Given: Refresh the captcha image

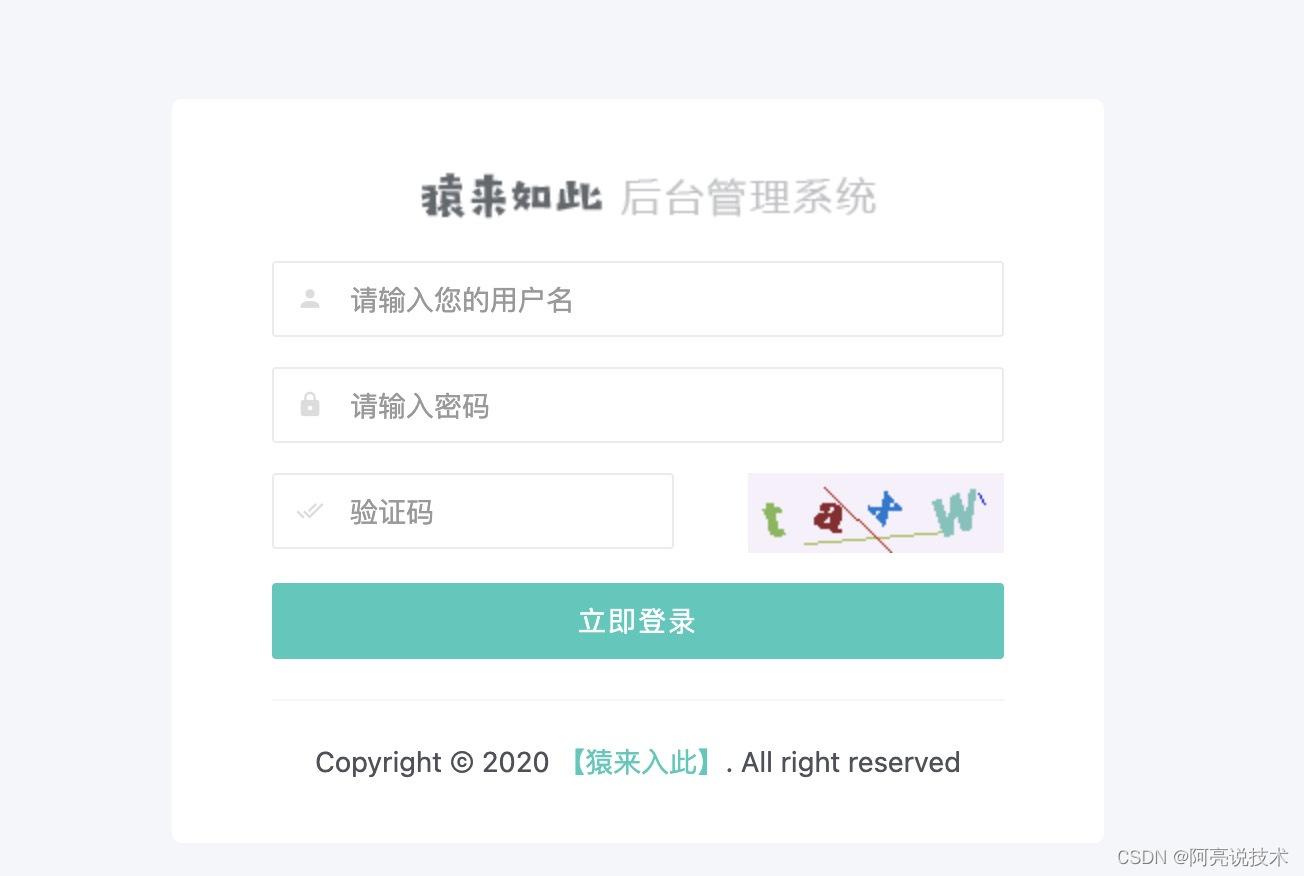Looking at the screenshot, I should [x=875, y=513].
